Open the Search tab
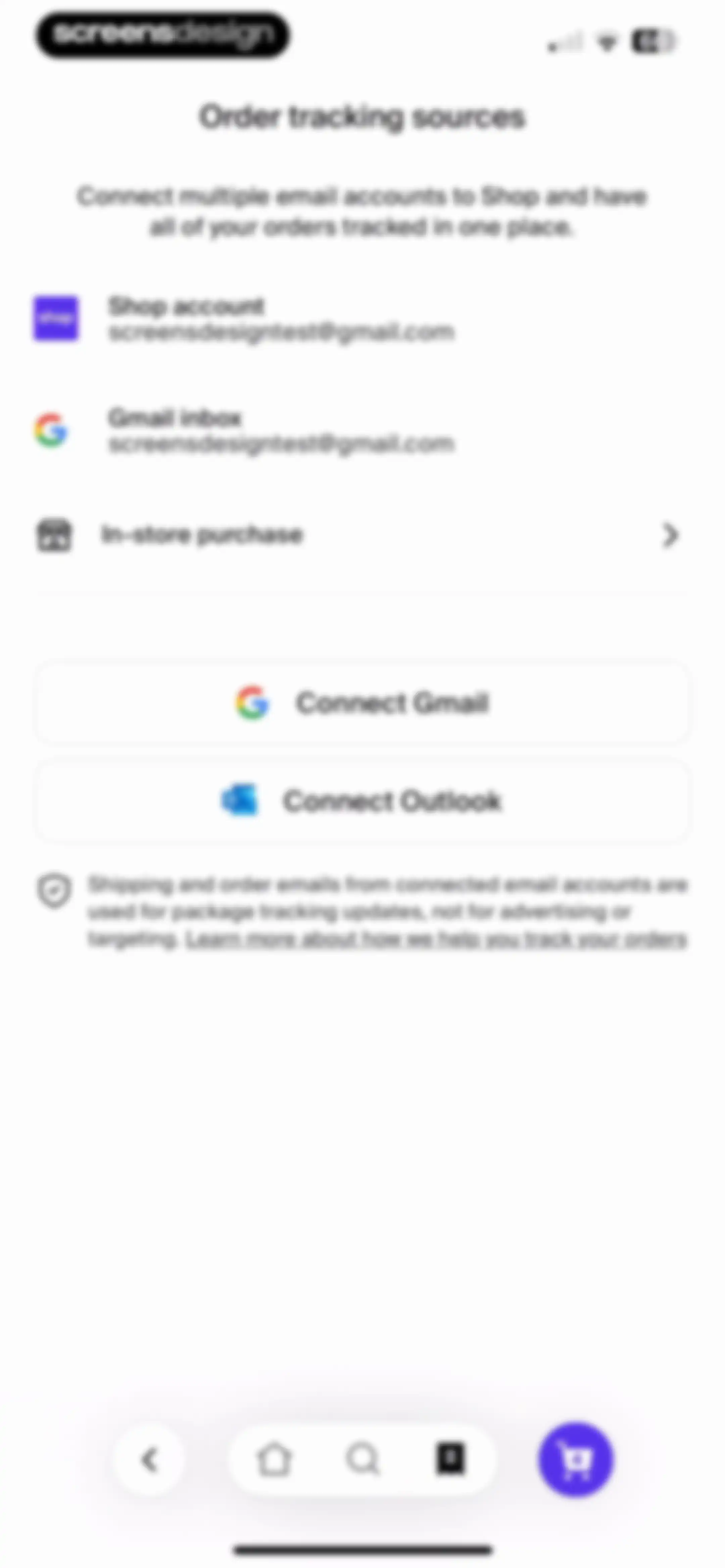This screenshot has height=1568, width=725. tap(364, 1460)
